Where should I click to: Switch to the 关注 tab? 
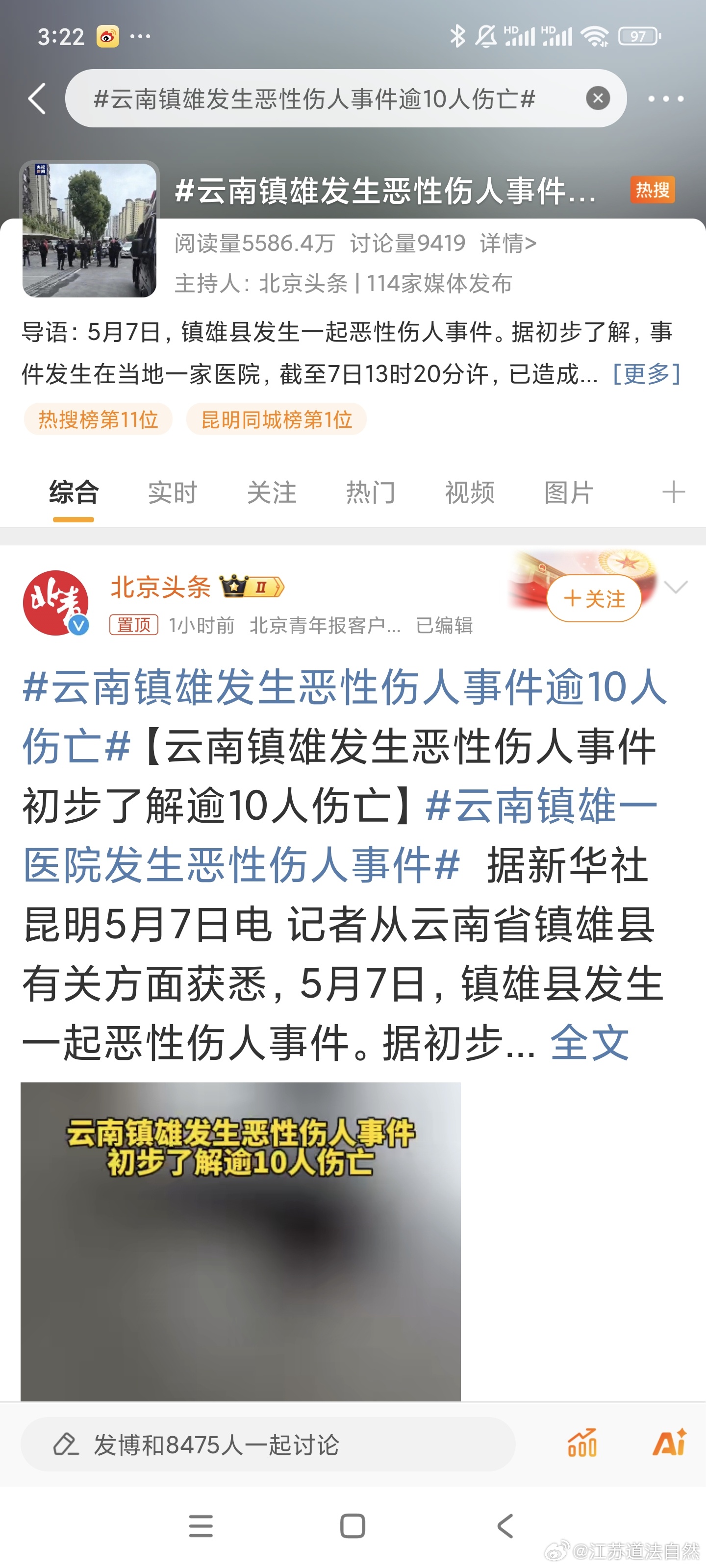[272, 492]
